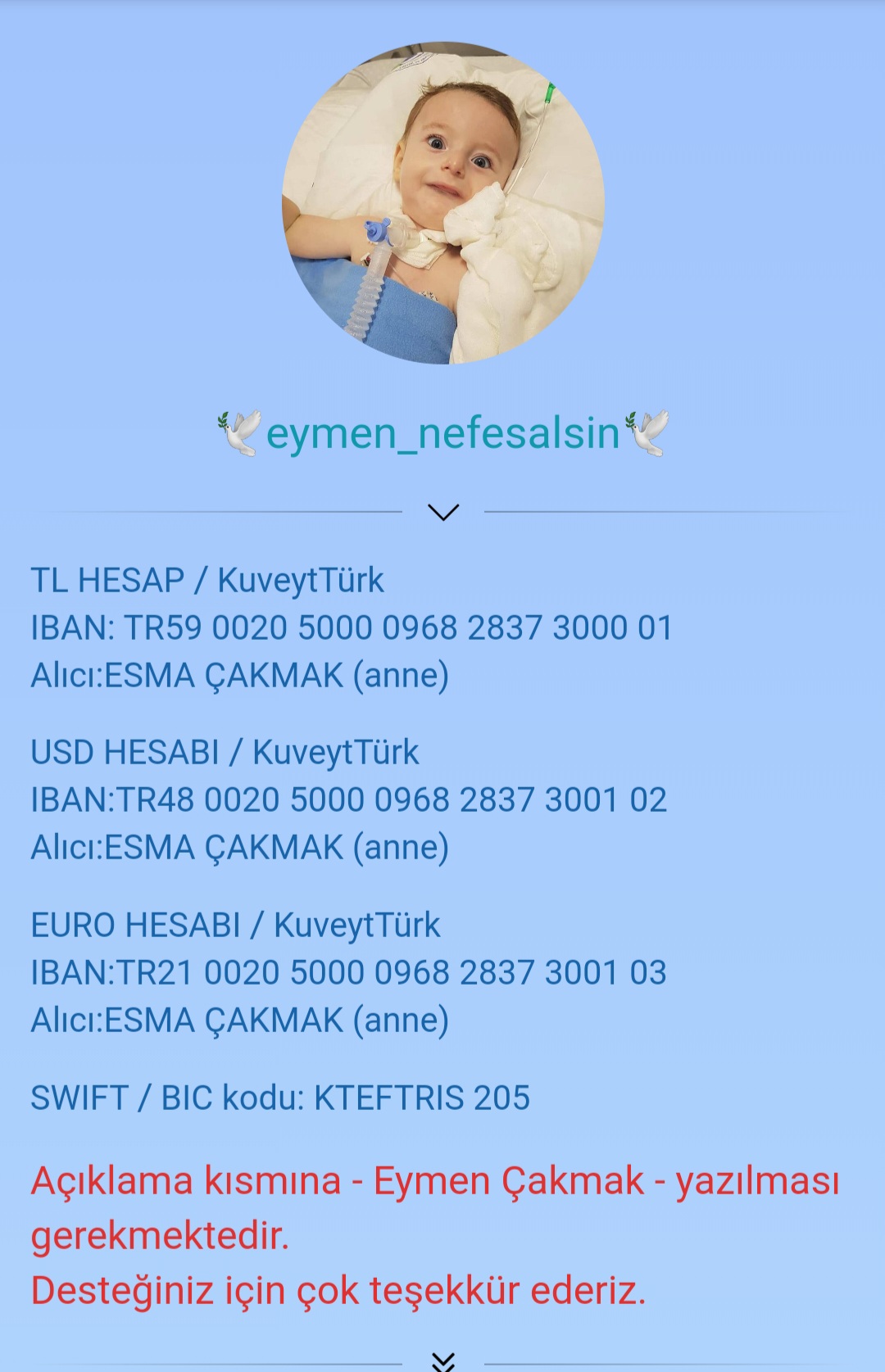
Task: Tap the double chevron at the bottom
Action: coord(443,1361)
